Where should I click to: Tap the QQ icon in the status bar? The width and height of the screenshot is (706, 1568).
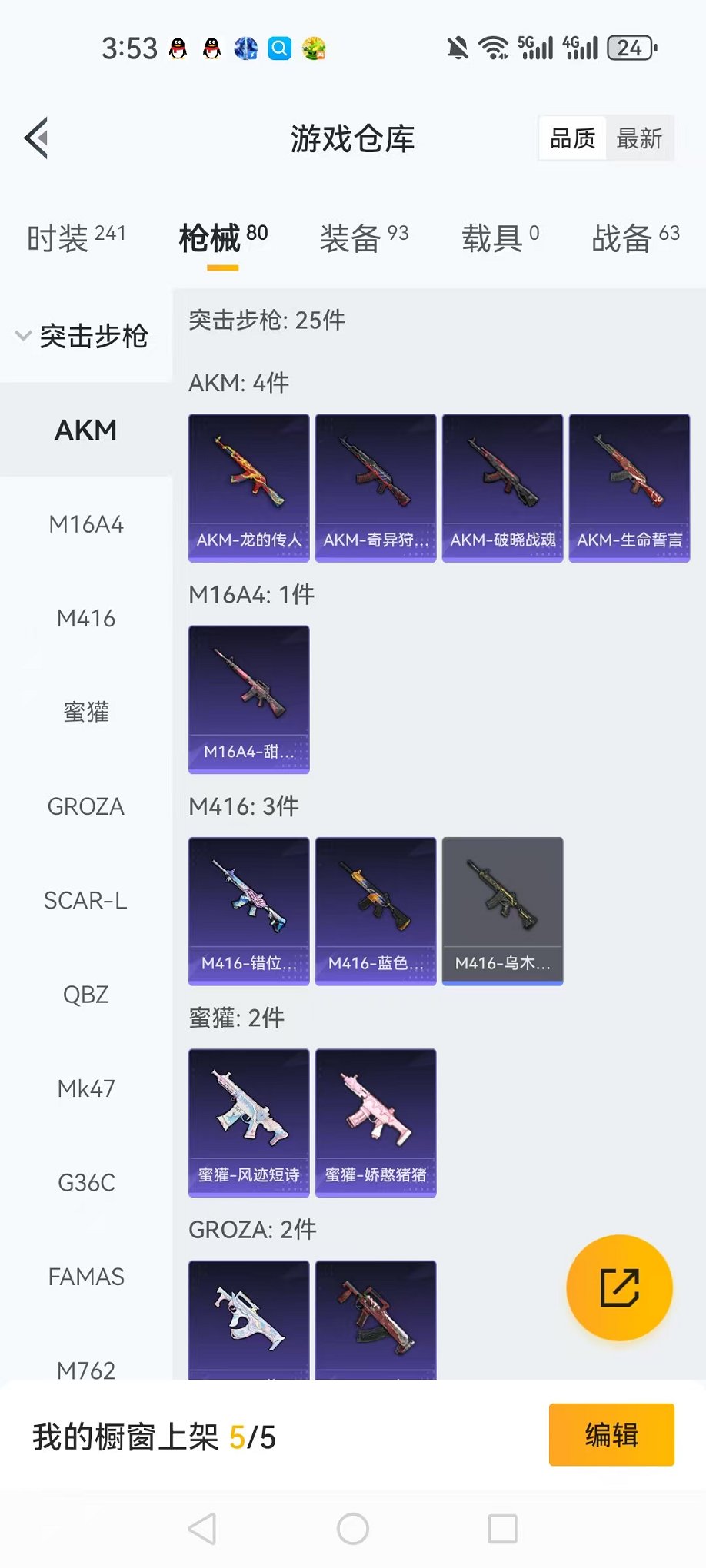coord(179,48)
